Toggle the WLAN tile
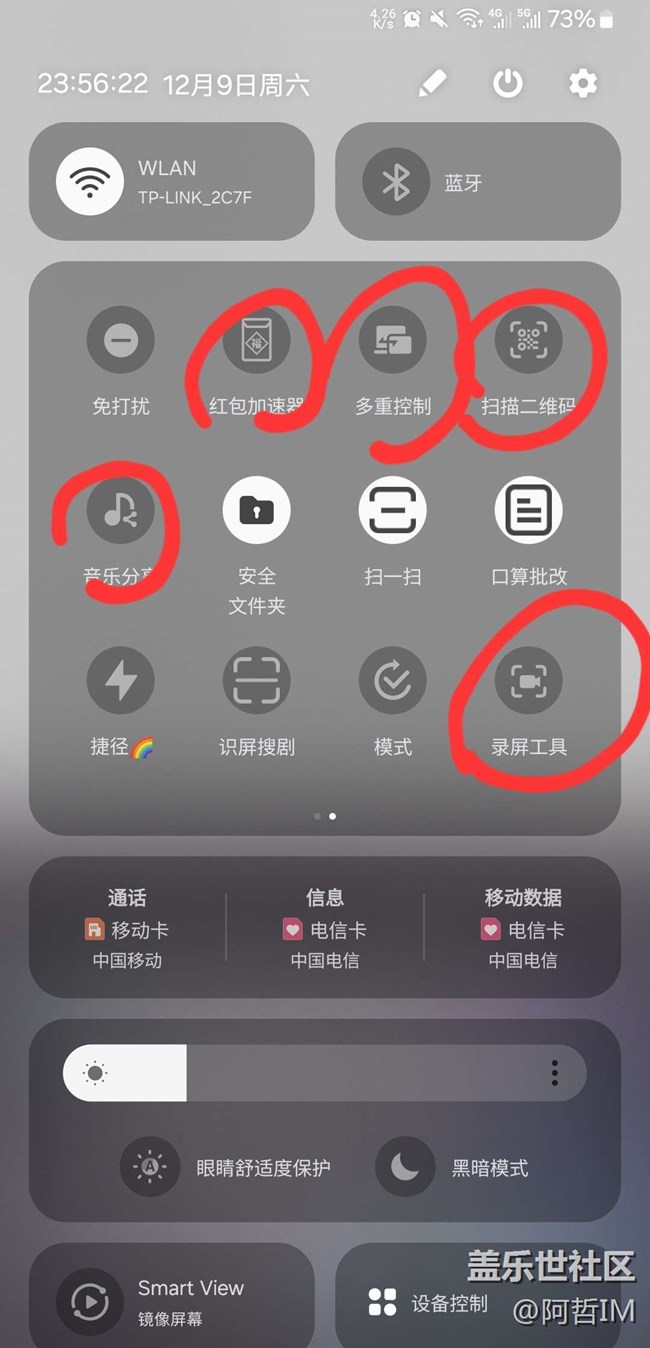 click(x=172, y=182)
